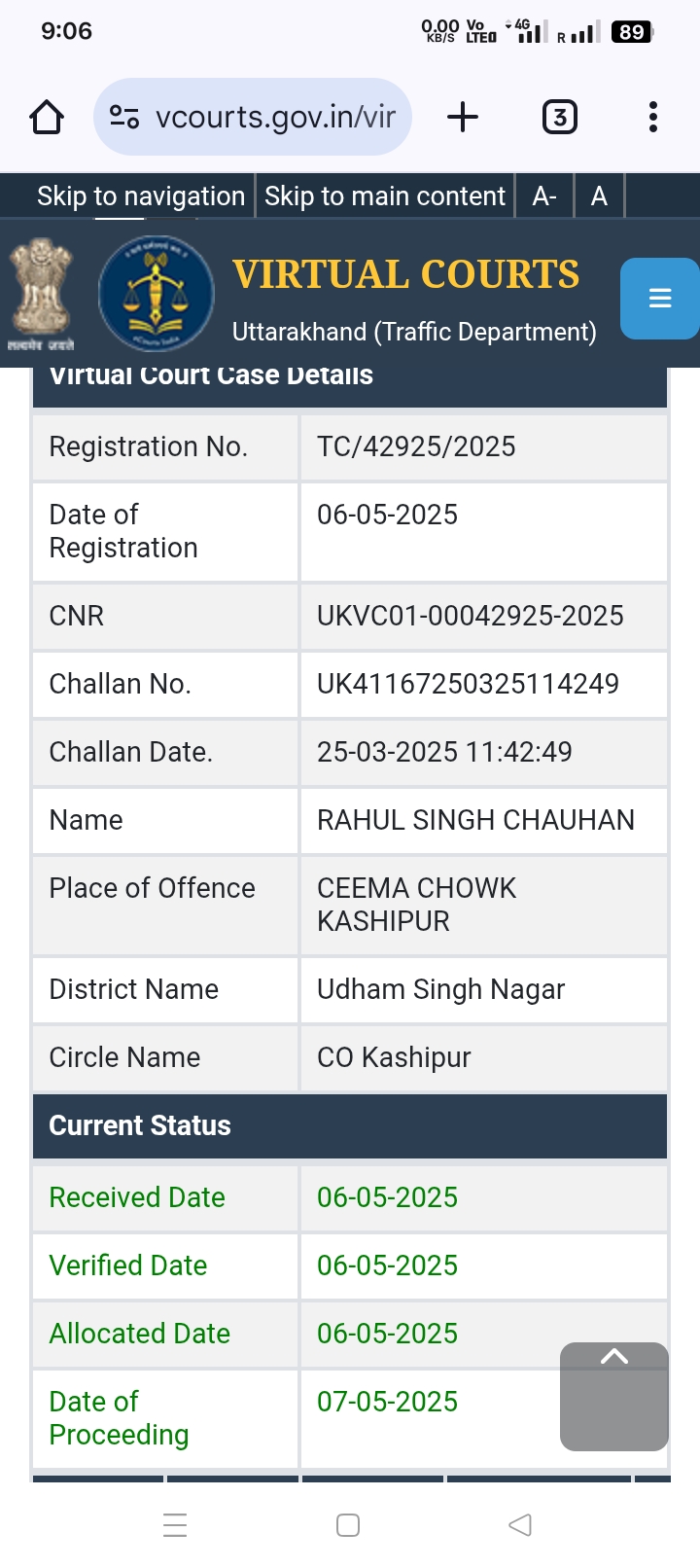
Task: Reset font size with the A button
Action: (x=599, y=196)
